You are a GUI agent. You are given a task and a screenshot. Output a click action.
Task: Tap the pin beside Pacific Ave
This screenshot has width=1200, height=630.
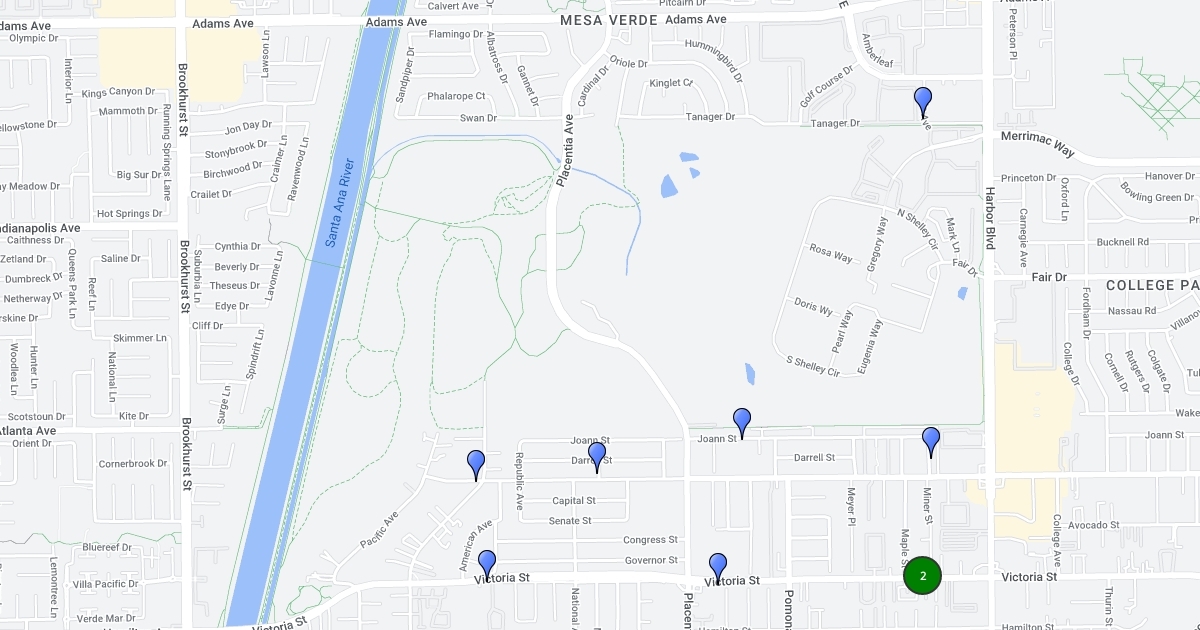tap(476, 462)
